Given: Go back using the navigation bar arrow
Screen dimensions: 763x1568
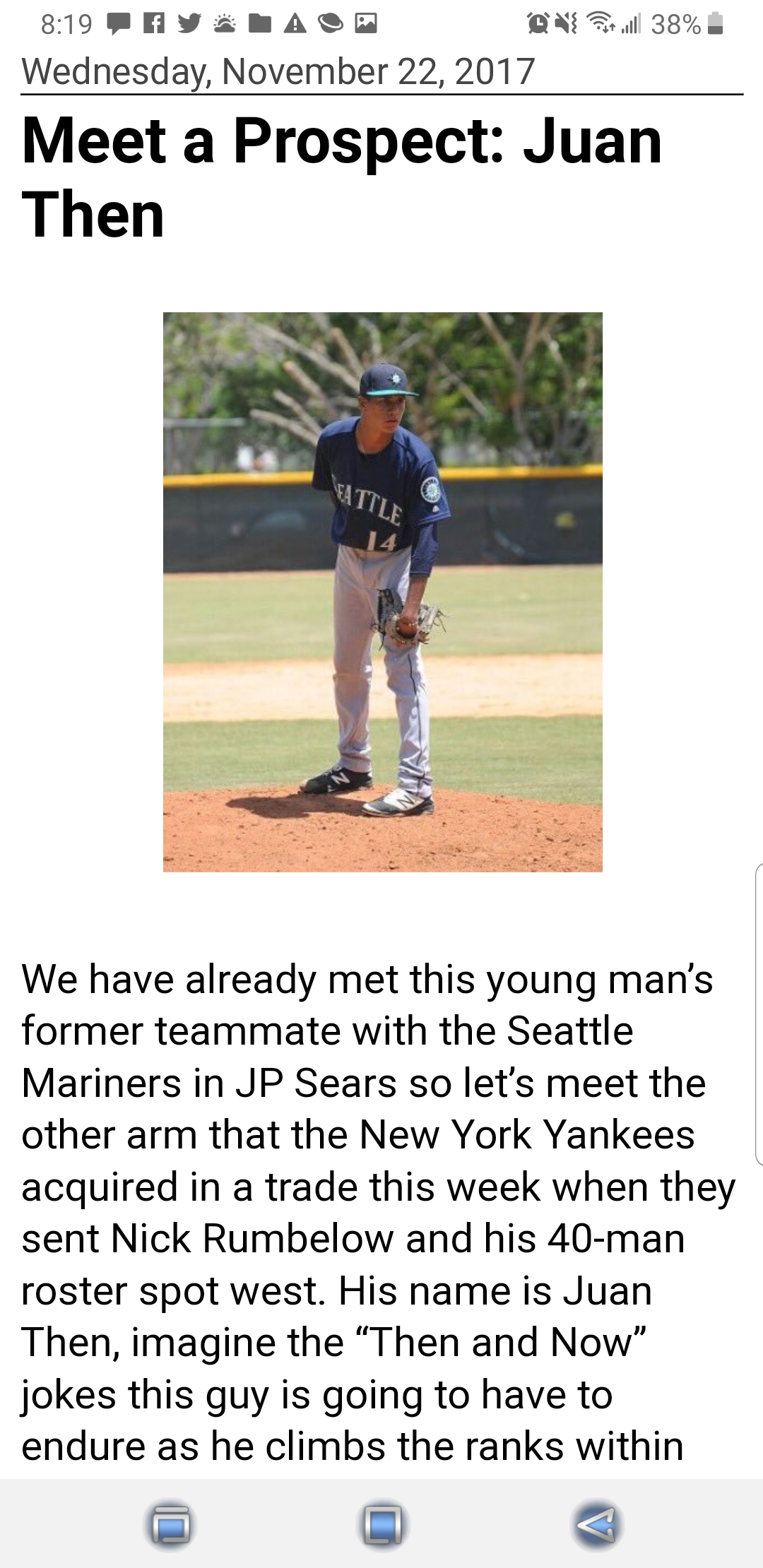Looking at the screenshot, I should (596, 1523).
